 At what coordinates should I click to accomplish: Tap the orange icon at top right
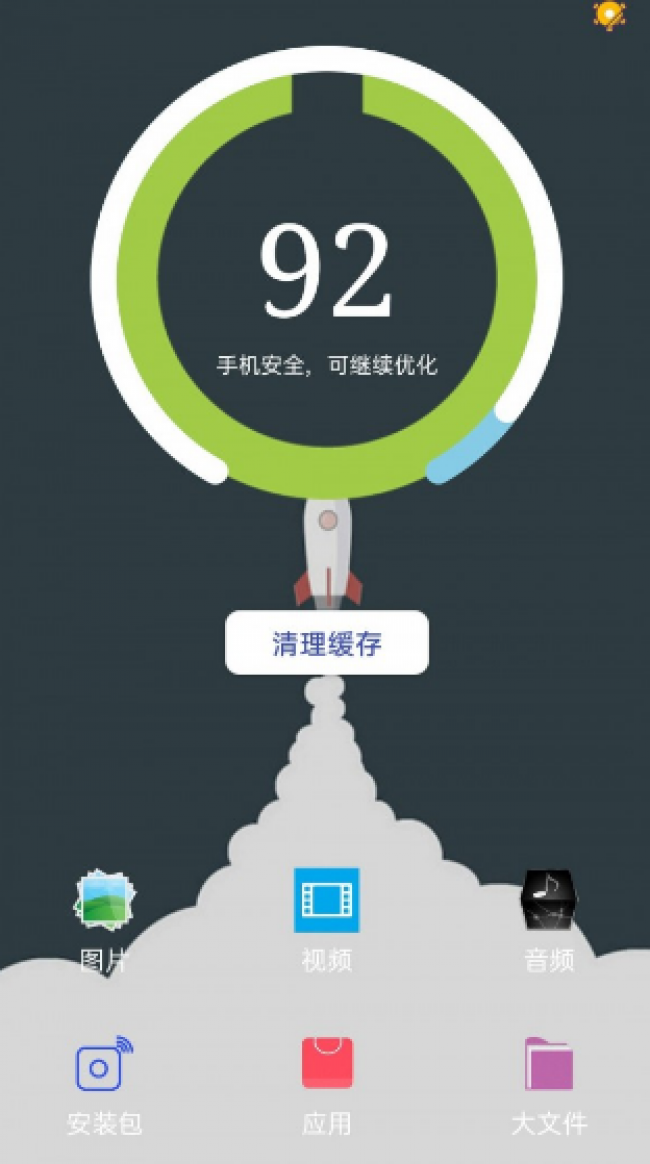(x=609, y=14)
